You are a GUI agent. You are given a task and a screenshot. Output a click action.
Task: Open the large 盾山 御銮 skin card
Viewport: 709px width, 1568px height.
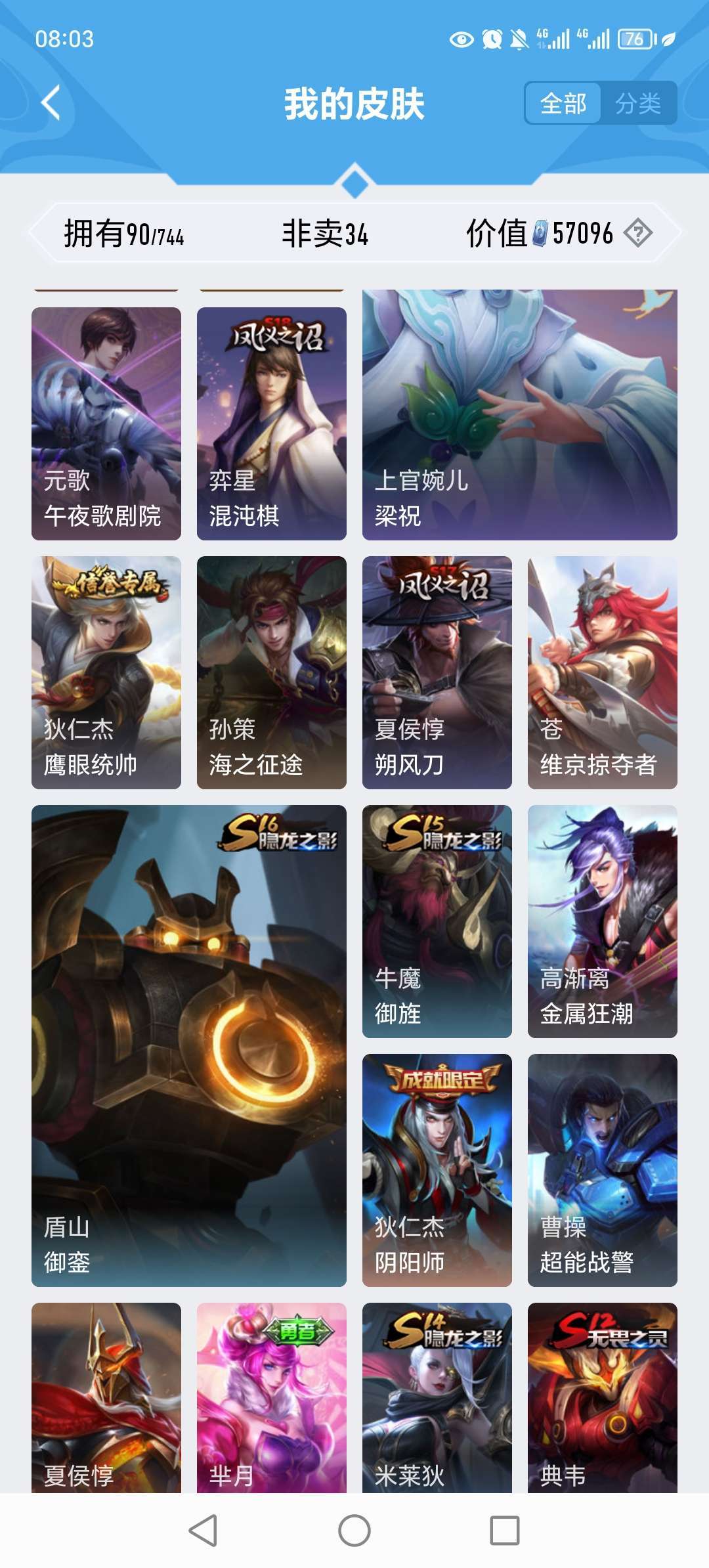point(189,1046)
